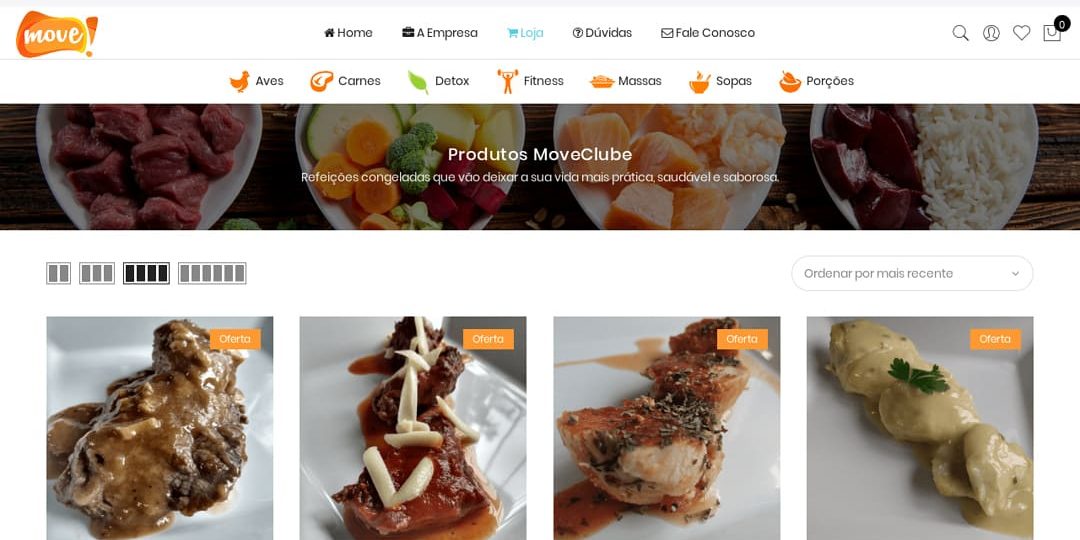Image resolution: width=1080 pixels, height=540 pixels.
Task: Browse the Carnes category
Action: pos(346,81)
